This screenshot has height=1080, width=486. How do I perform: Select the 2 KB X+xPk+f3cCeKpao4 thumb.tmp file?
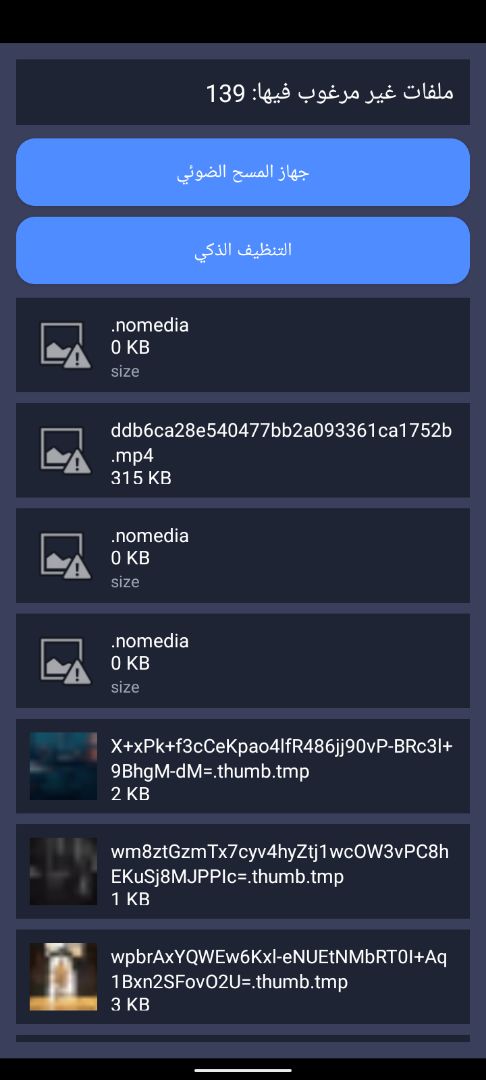pyautogui.click(x=243, y=766)
